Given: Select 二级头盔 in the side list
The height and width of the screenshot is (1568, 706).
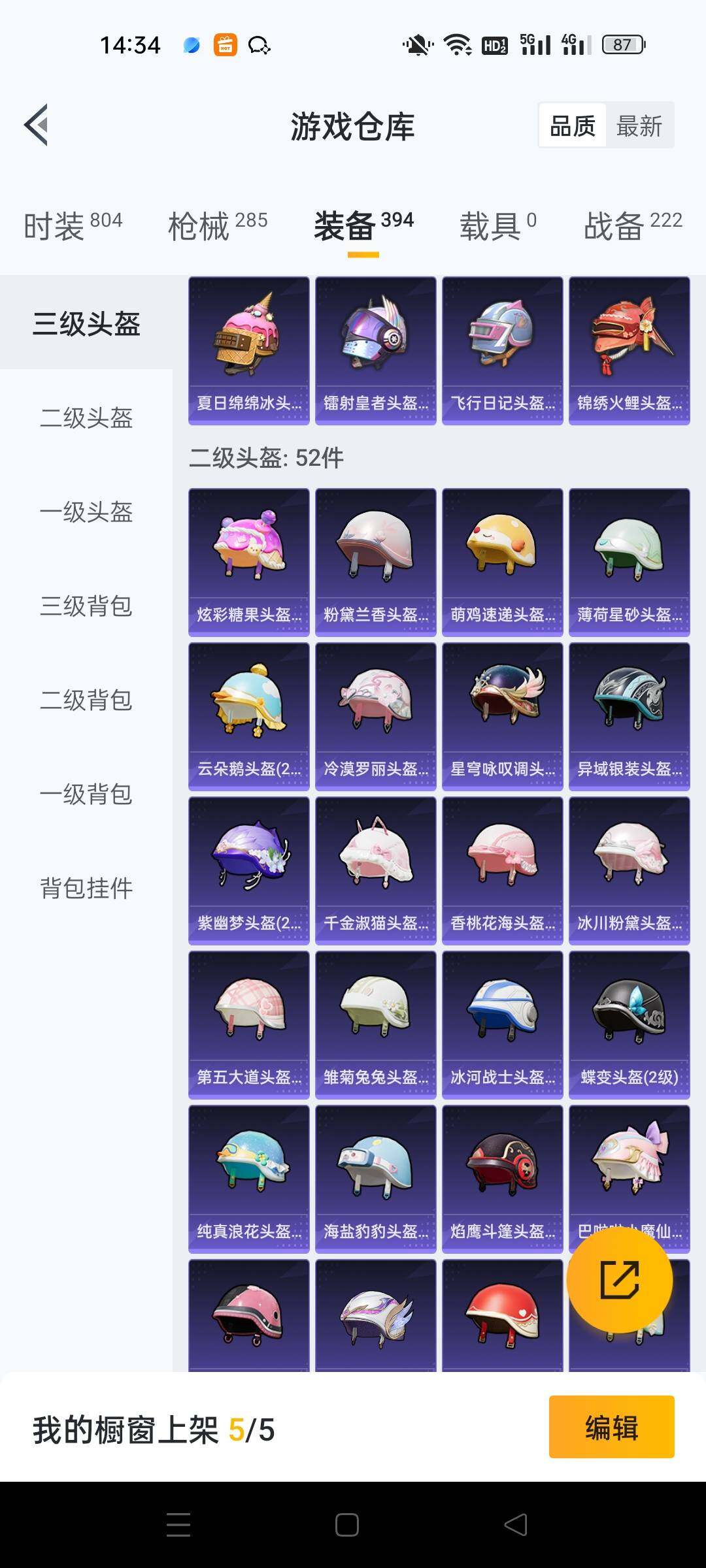Looking at the screenshot, I should (86, 418).
